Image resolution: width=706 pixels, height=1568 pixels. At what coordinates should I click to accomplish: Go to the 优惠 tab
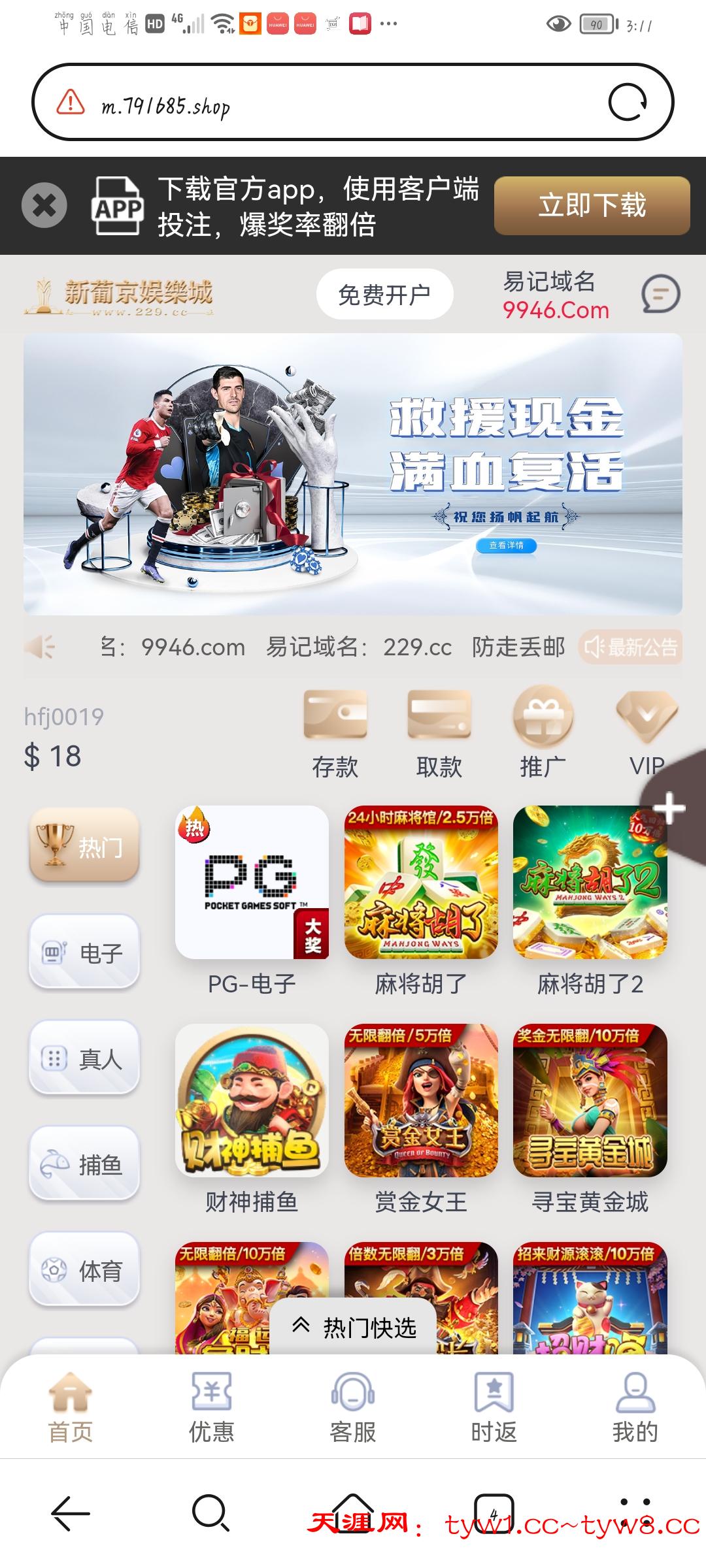pos(211,1407)
